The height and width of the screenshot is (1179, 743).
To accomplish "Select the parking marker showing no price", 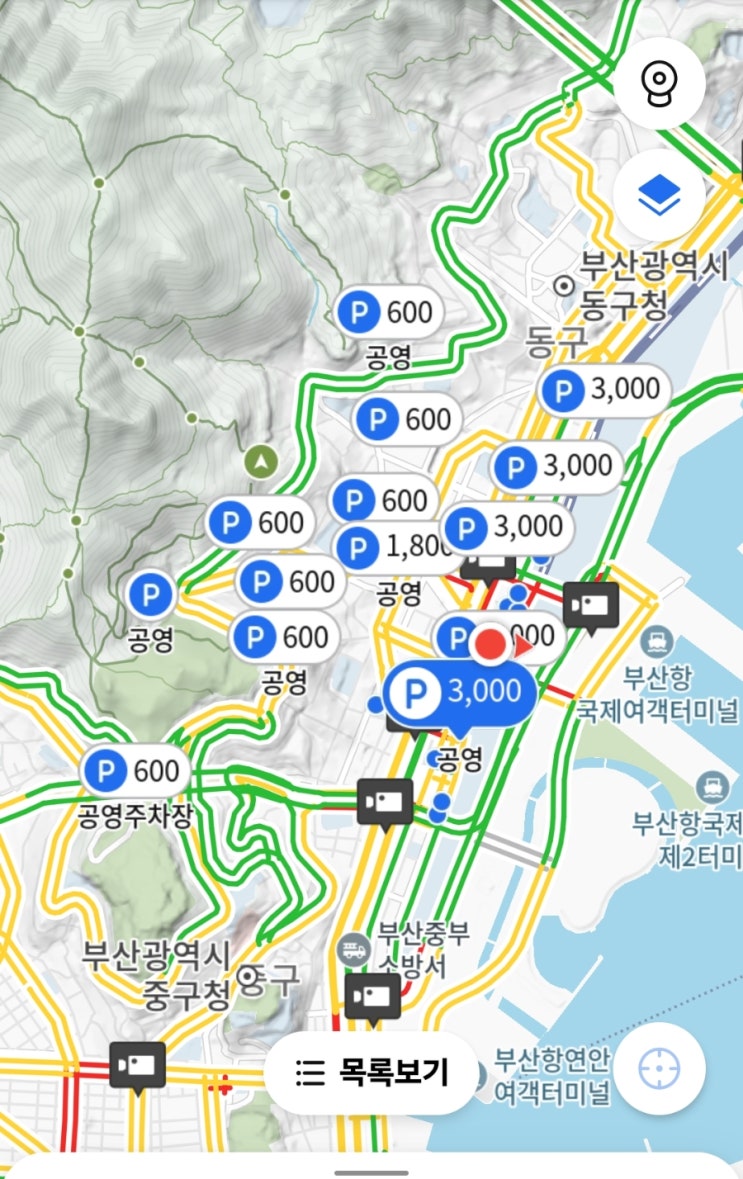I will click(x=151, y=595).
